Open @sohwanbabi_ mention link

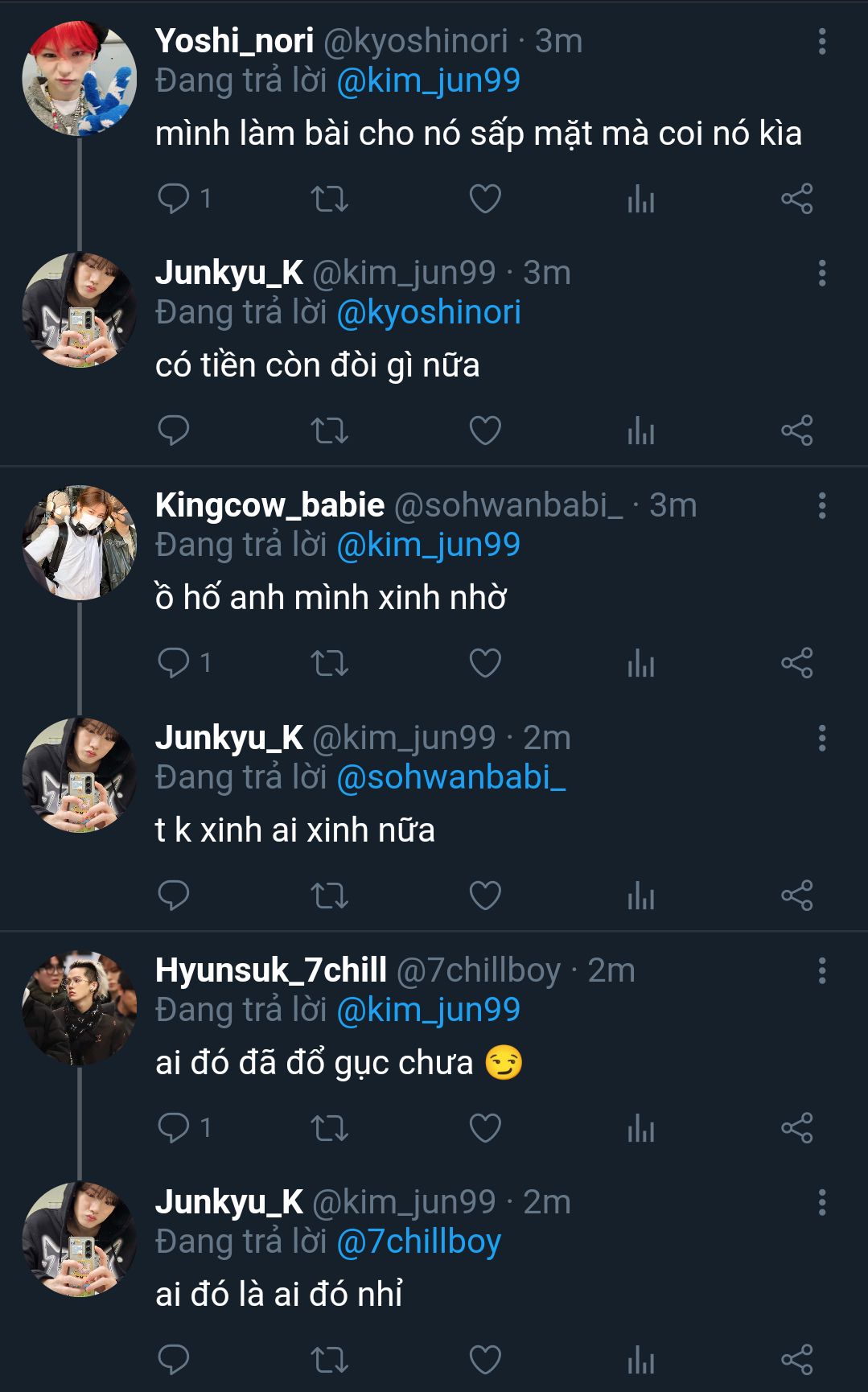[x=450, y=777]
